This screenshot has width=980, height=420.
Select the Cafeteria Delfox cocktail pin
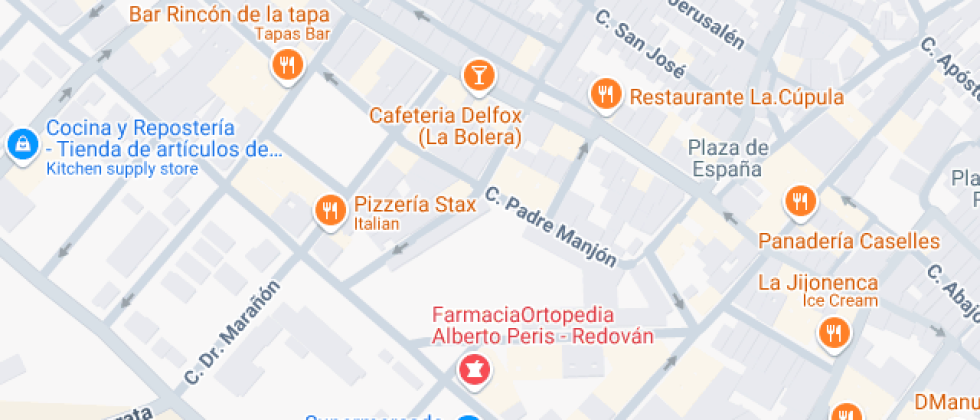479,76
